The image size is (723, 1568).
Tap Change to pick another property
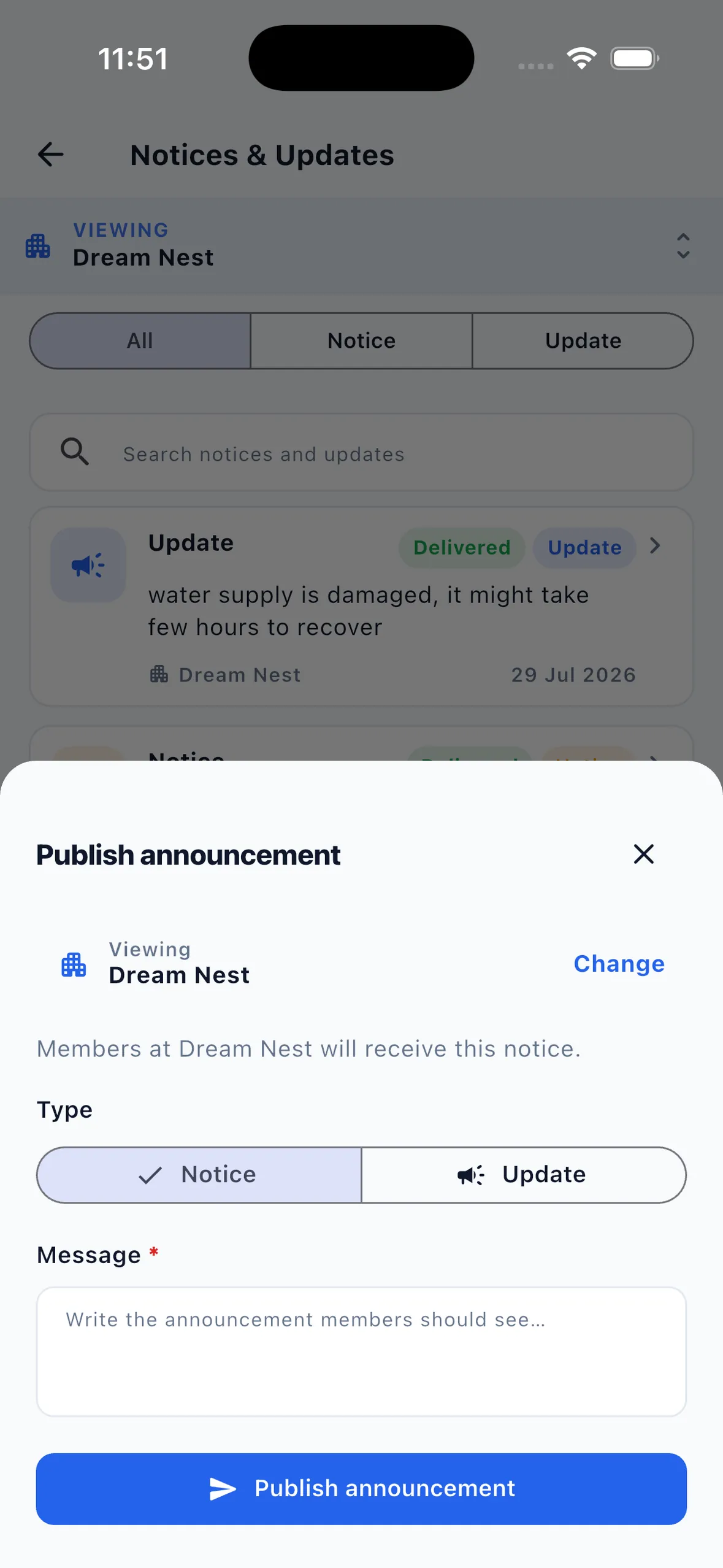(x=619, y=964)
